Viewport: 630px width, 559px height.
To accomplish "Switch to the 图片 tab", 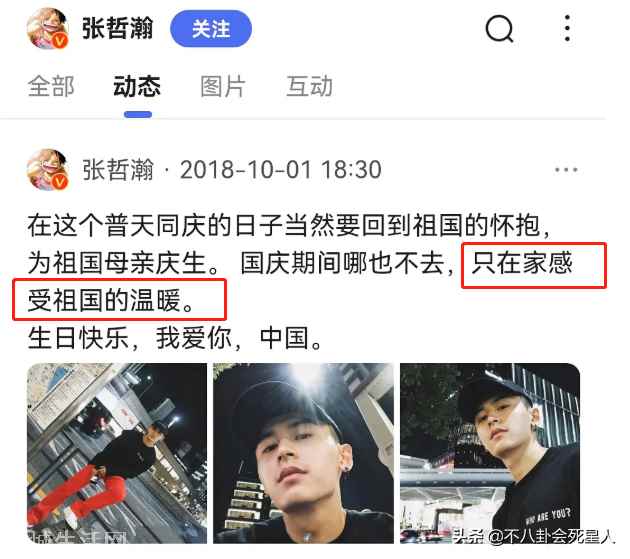I will point(222,87).
